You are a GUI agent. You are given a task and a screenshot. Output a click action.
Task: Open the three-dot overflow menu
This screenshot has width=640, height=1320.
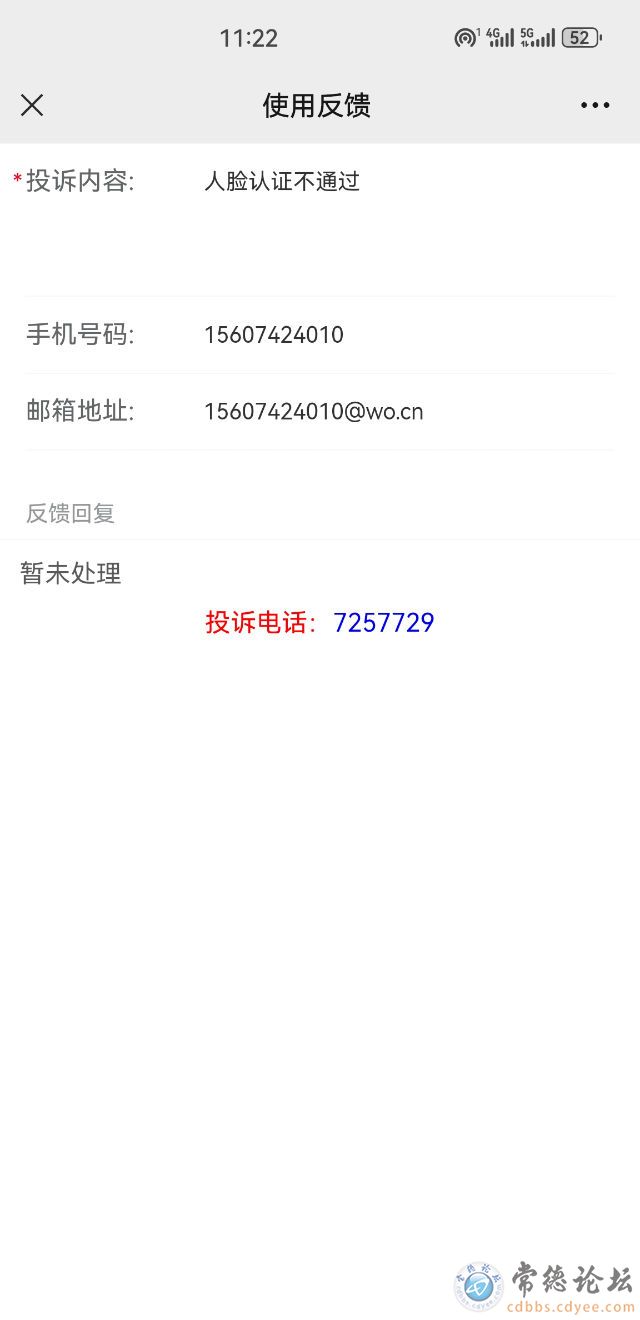(595, 105)
